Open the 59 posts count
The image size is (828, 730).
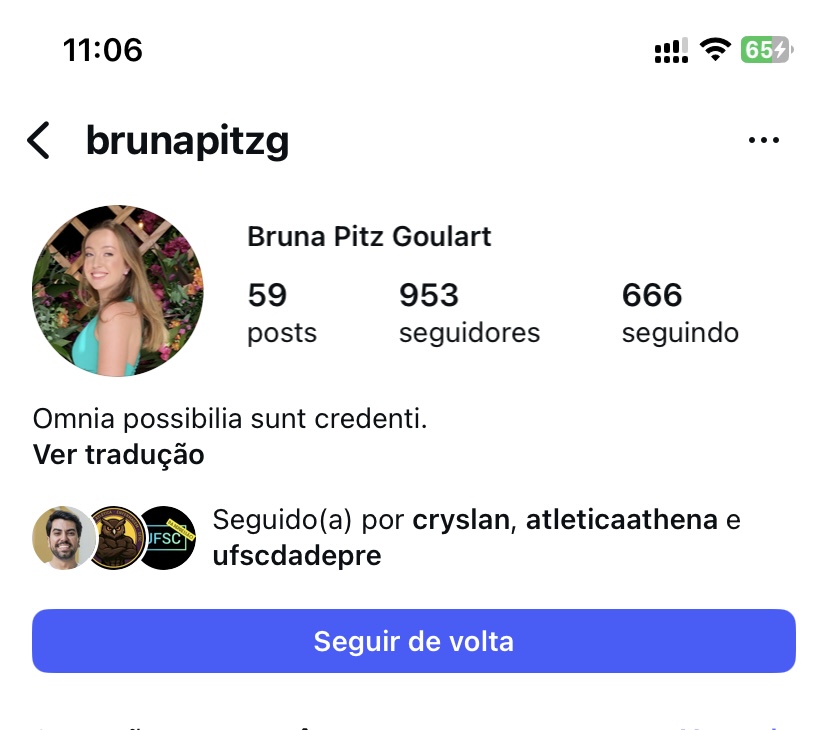tap(281, 313)
